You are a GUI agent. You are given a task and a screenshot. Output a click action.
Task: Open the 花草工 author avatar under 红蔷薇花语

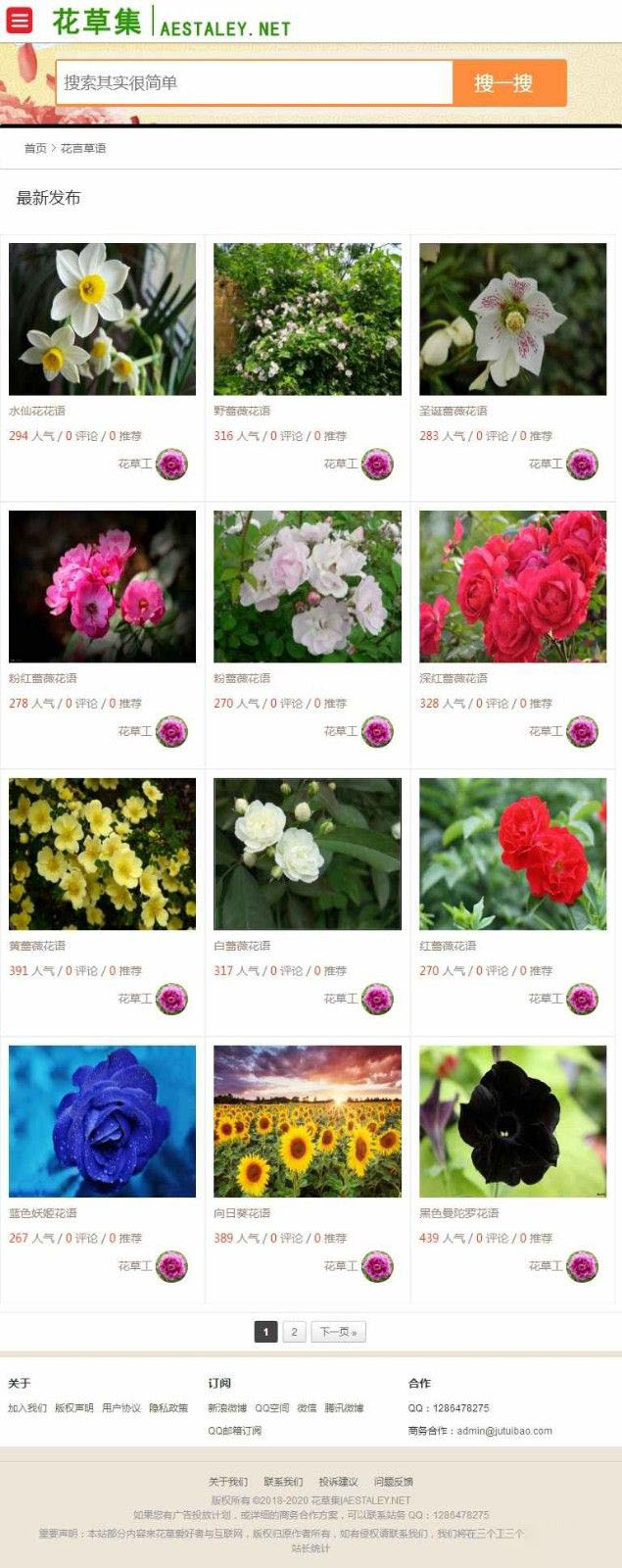[x=582, y=999]
